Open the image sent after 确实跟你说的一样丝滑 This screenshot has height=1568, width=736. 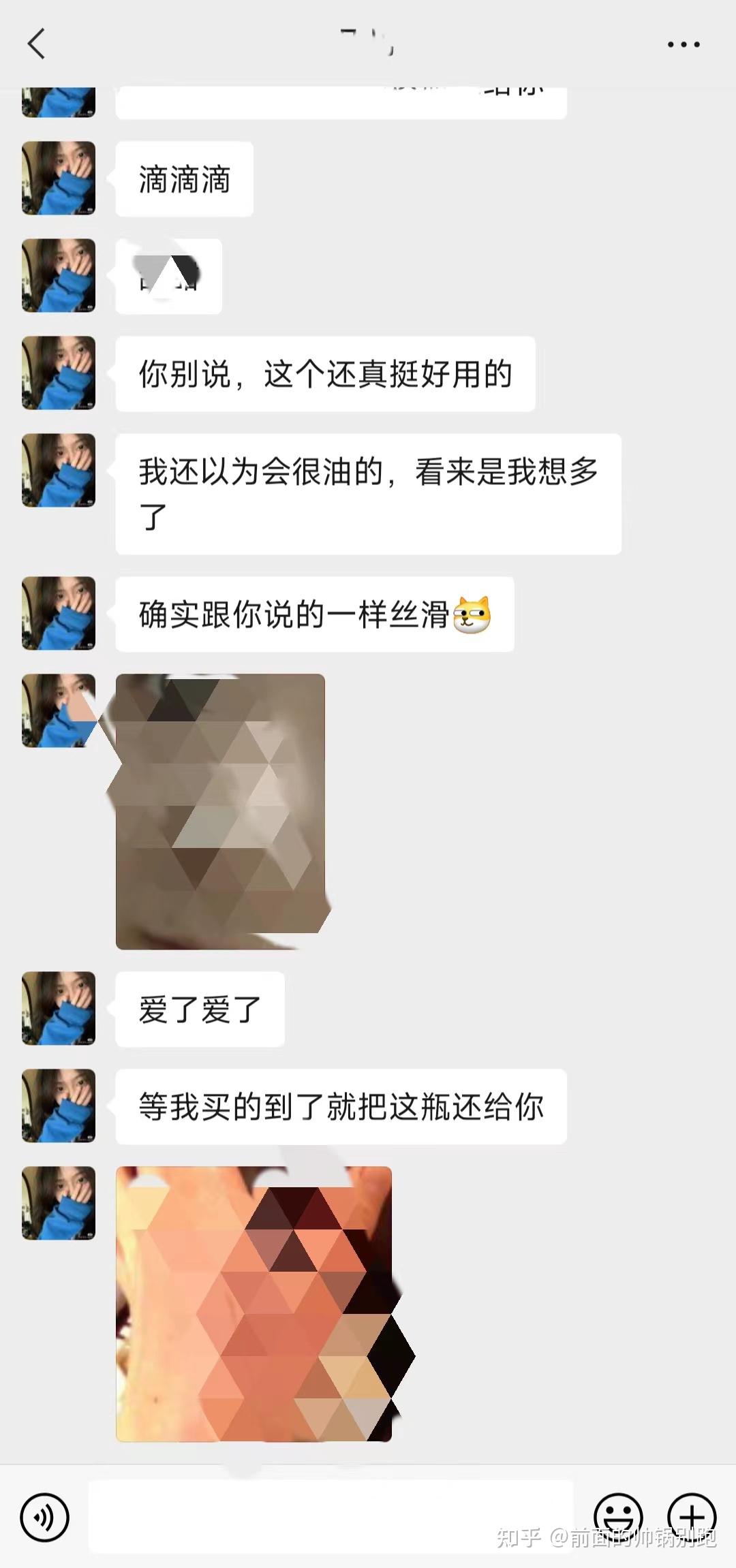coord(220,811)
